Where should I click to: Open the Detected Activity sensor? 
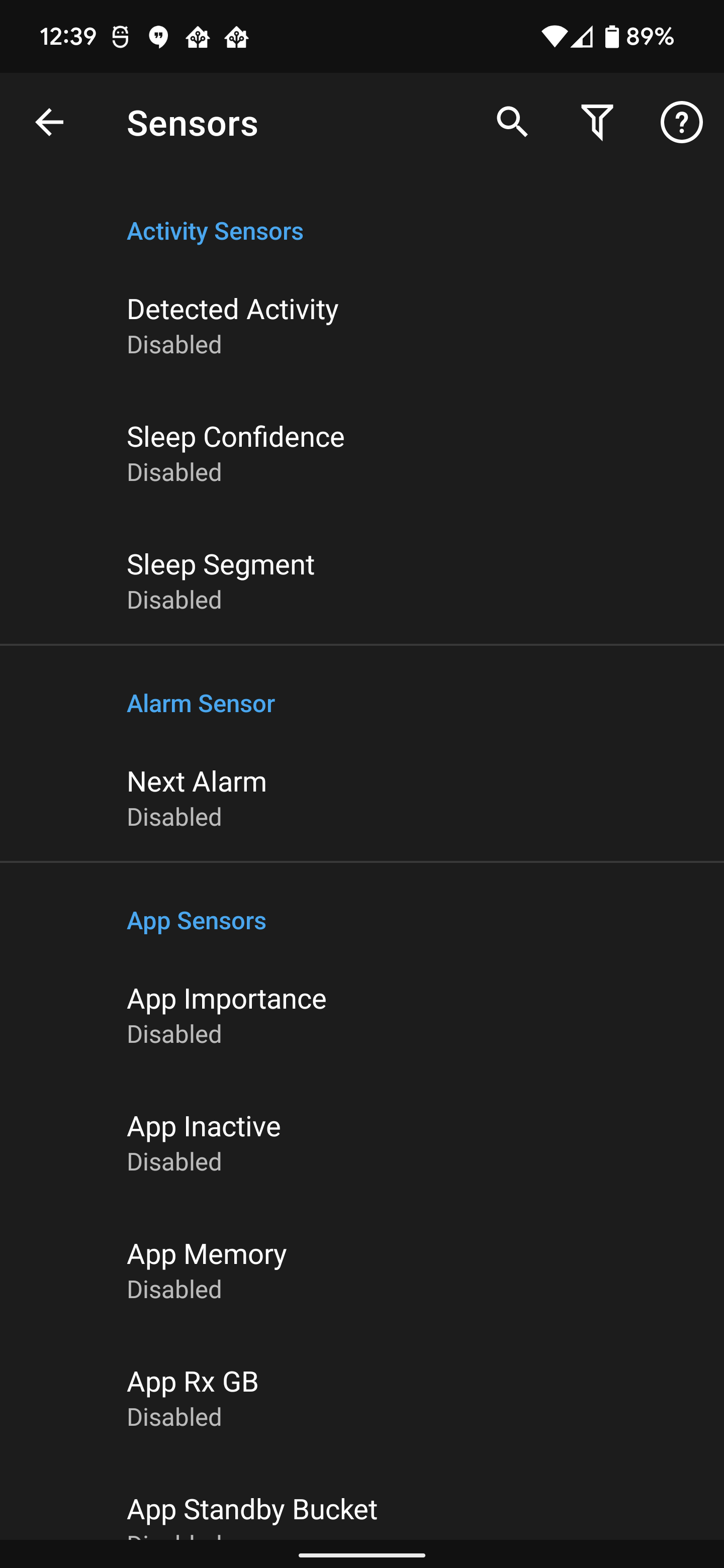(361, 326)
